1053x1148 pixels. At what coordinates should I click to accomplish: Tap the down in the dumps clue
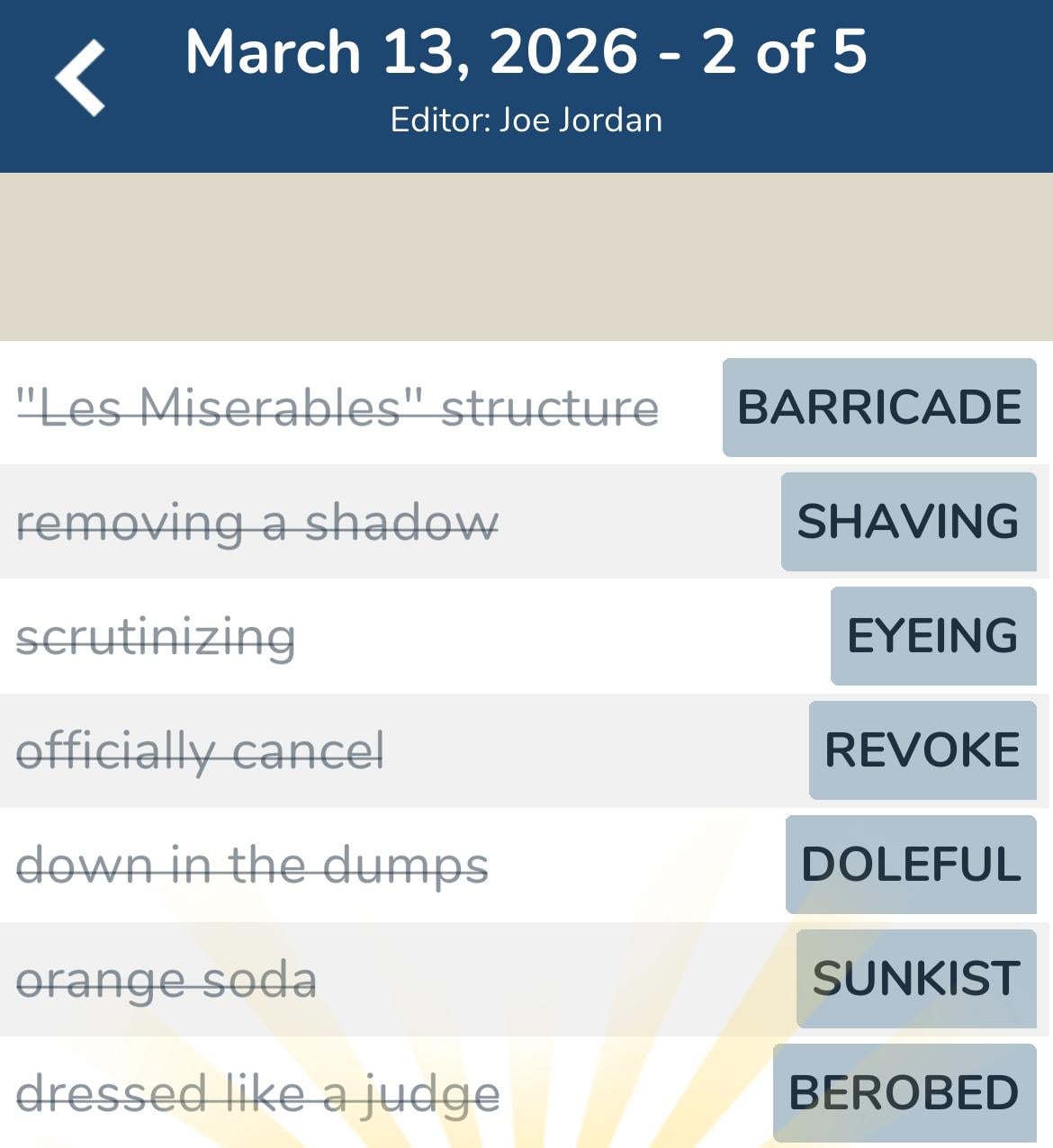pyautogui.click(x=255, y=866)
